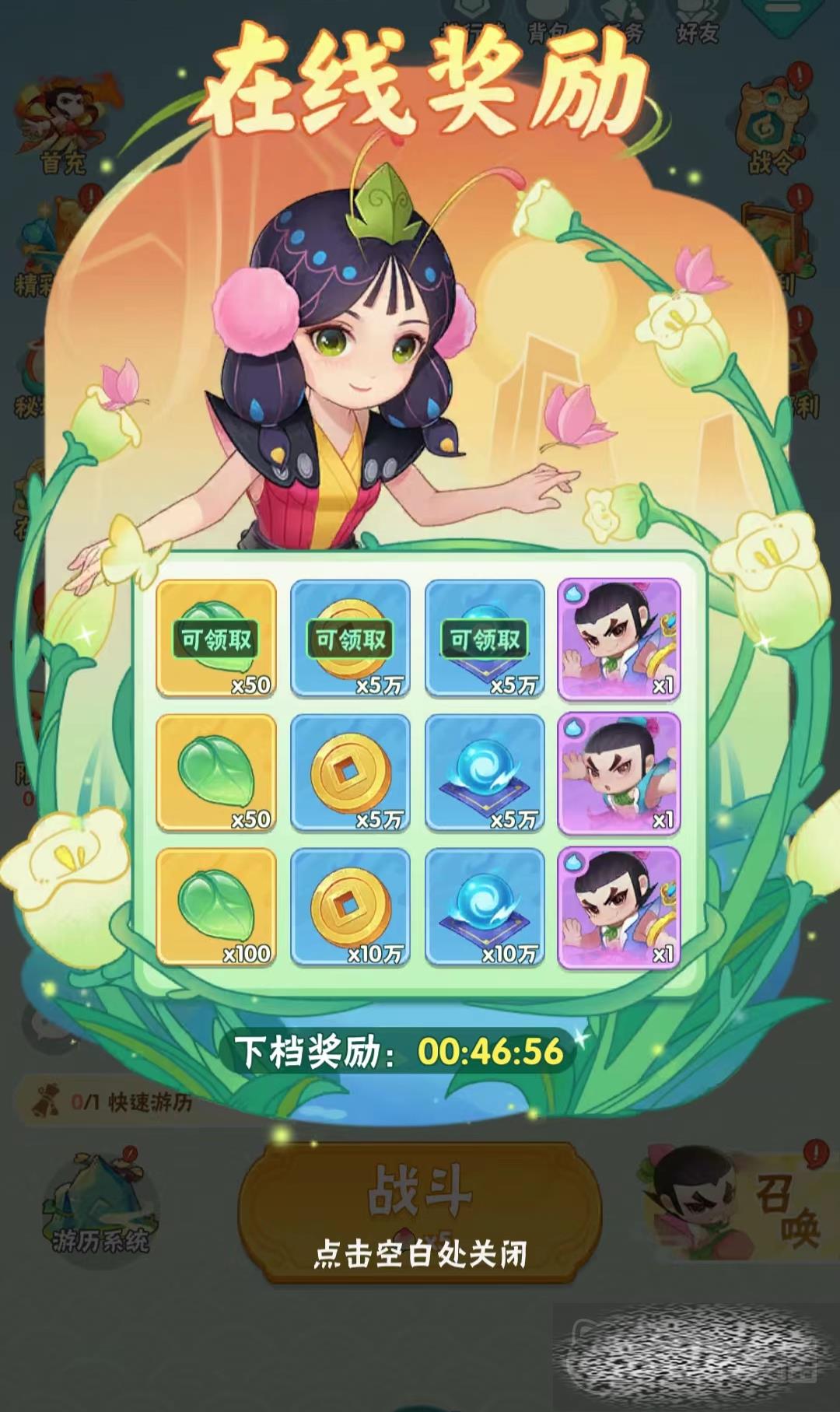Tap the second-row hero character reward
The width and height of the screenshot is (840, 1412).
[619, 773]
